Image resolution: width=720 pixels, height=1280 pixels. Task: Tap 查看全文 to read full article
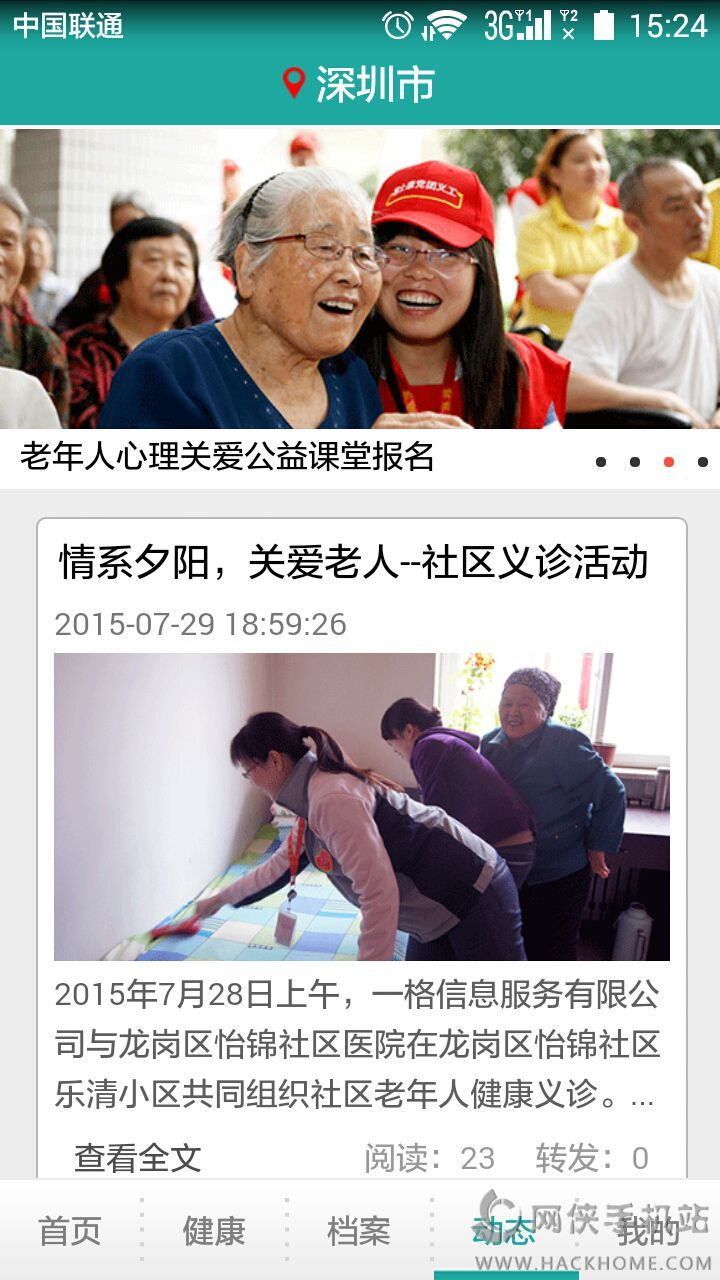137,1158
